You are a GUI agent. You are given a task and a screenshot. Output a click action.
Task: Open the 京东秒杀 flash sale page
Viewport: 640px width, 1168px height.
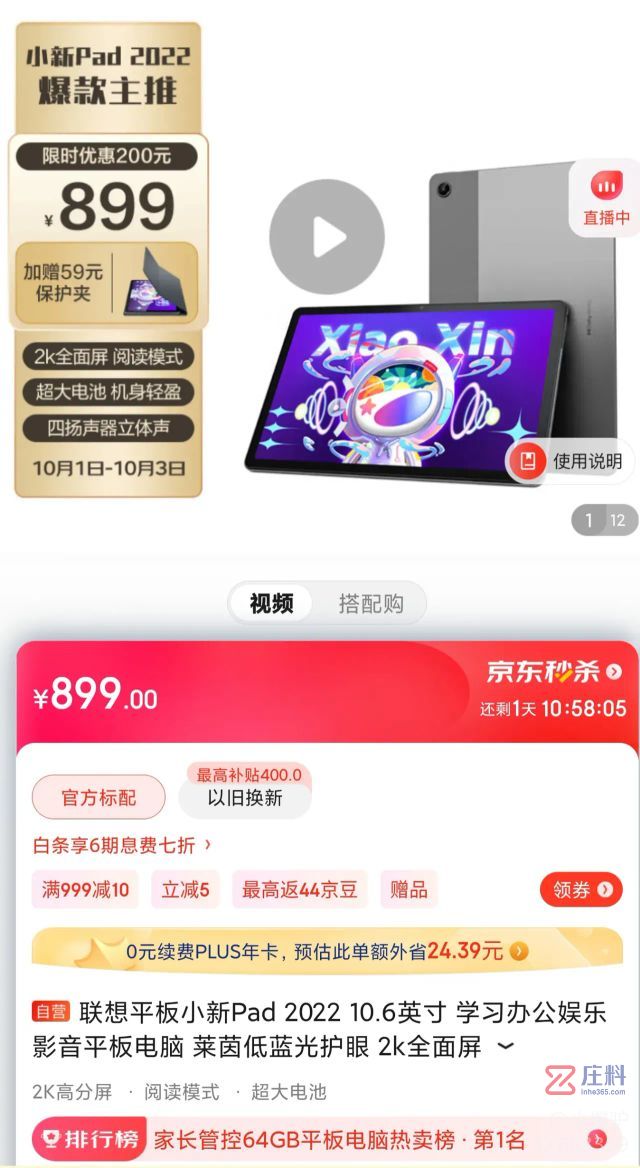coord(554,672)
